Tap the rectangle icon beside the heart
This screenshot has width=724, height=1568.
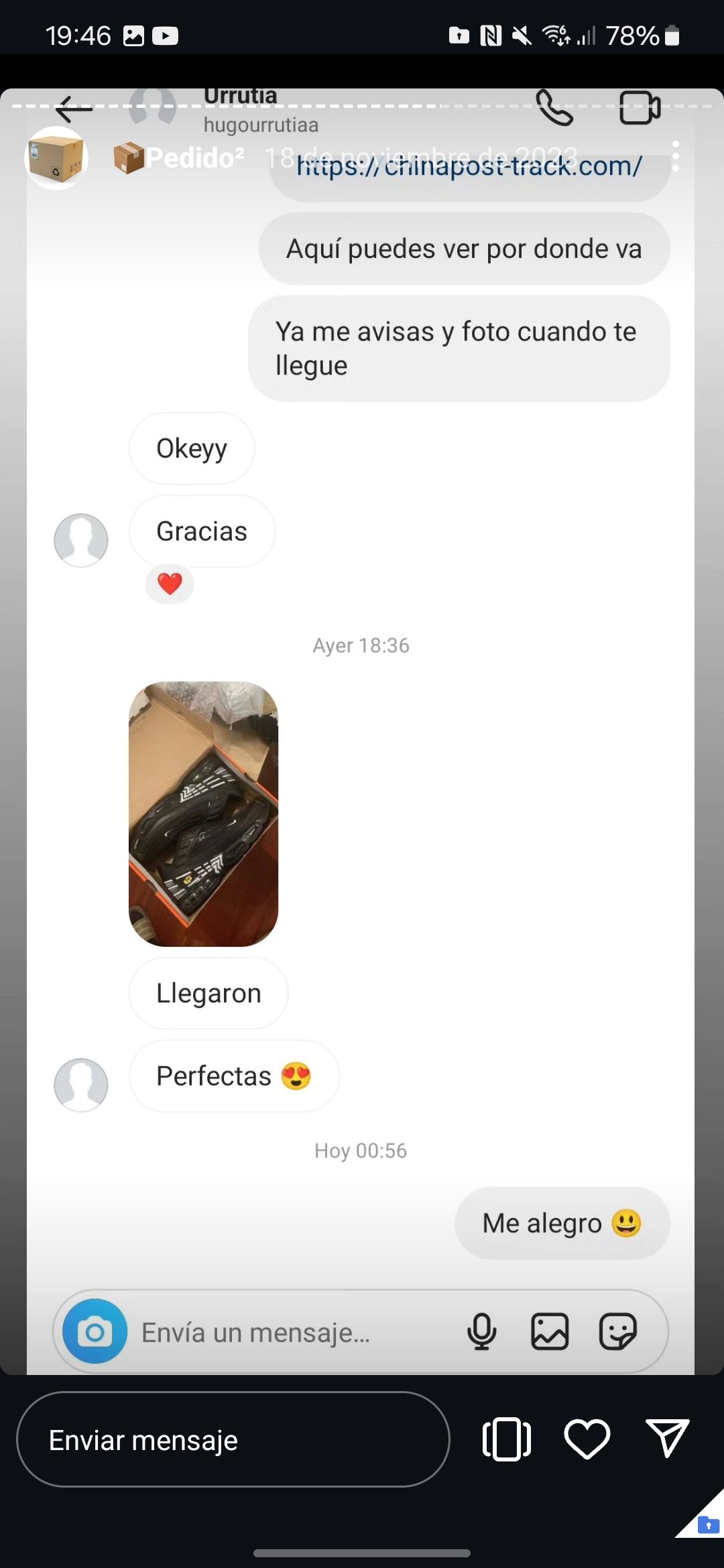point(507,1439)
